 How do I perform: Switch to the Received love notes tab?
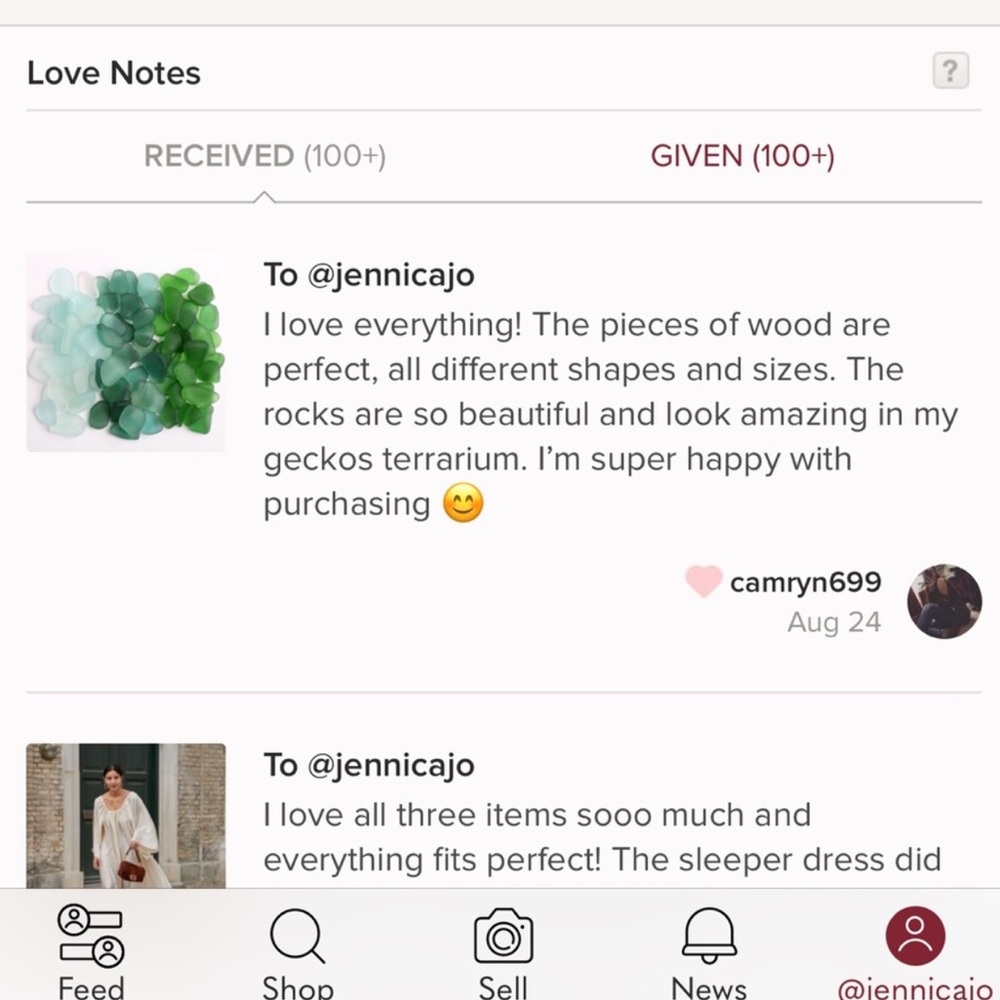(264, 156)
